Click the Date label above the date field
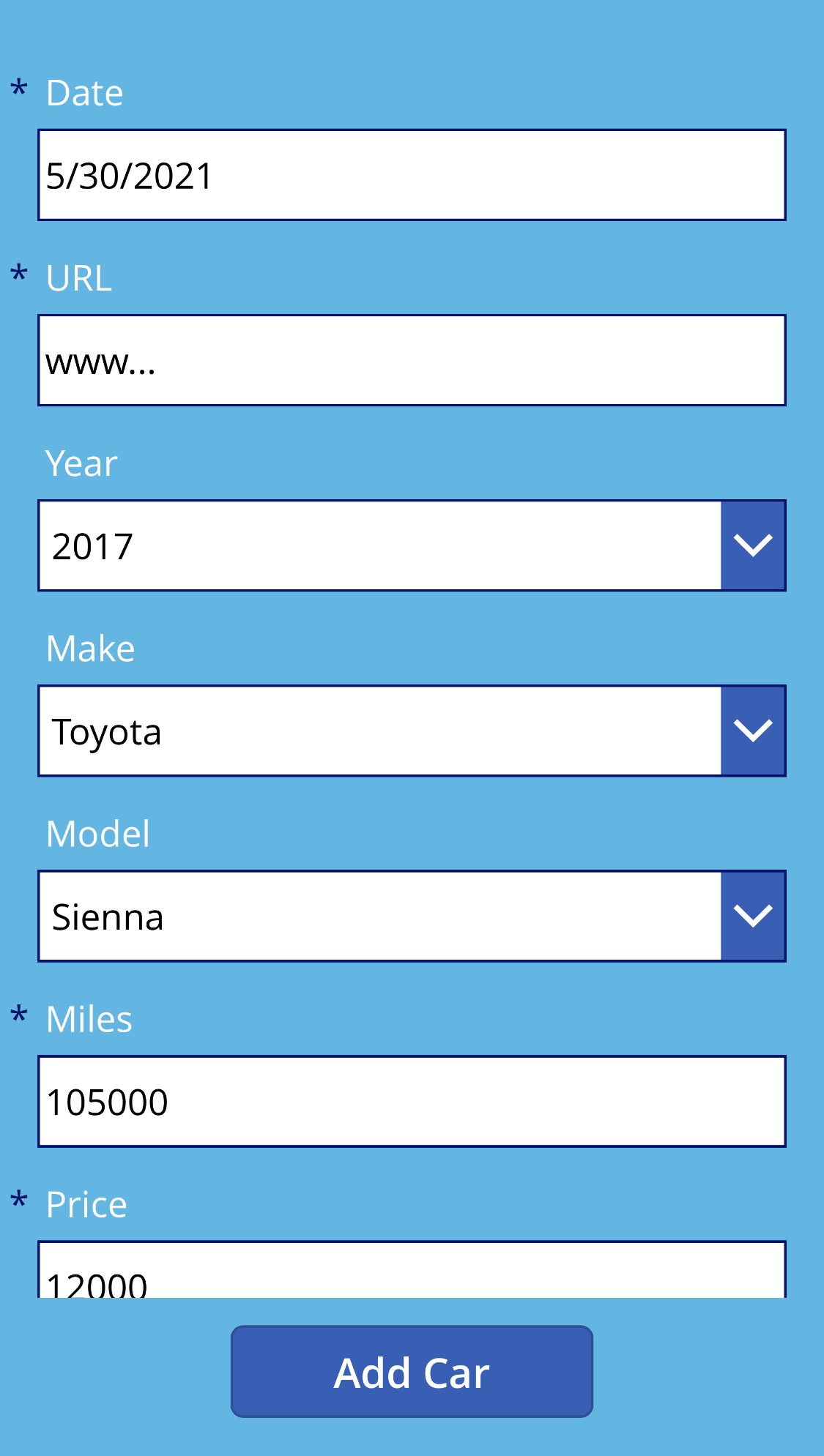This screenshot has width=824, height=1456. [x=84, y=92]
